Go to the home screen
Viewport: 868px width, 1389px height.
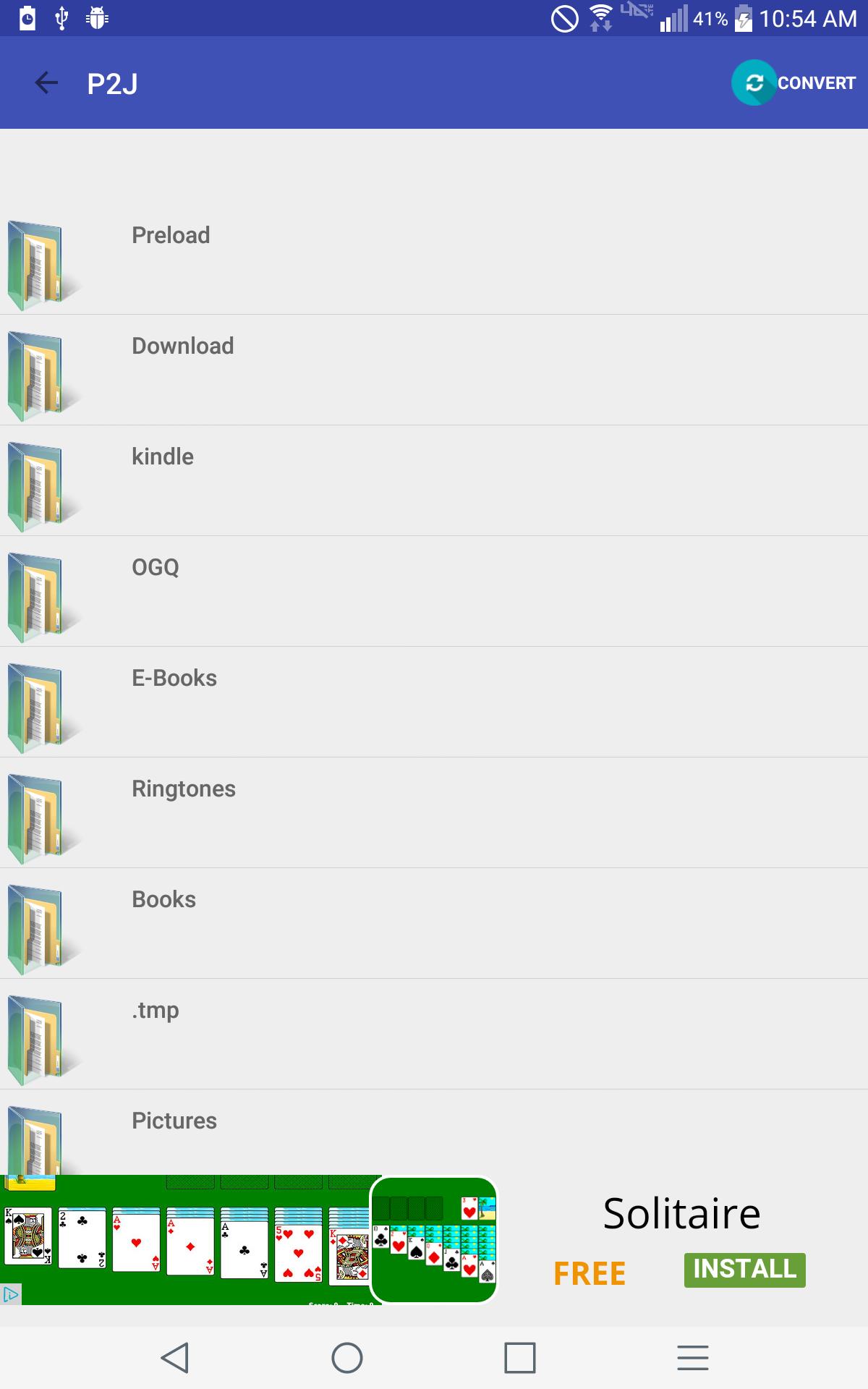pyautogui.click(x=346, y=1358)
